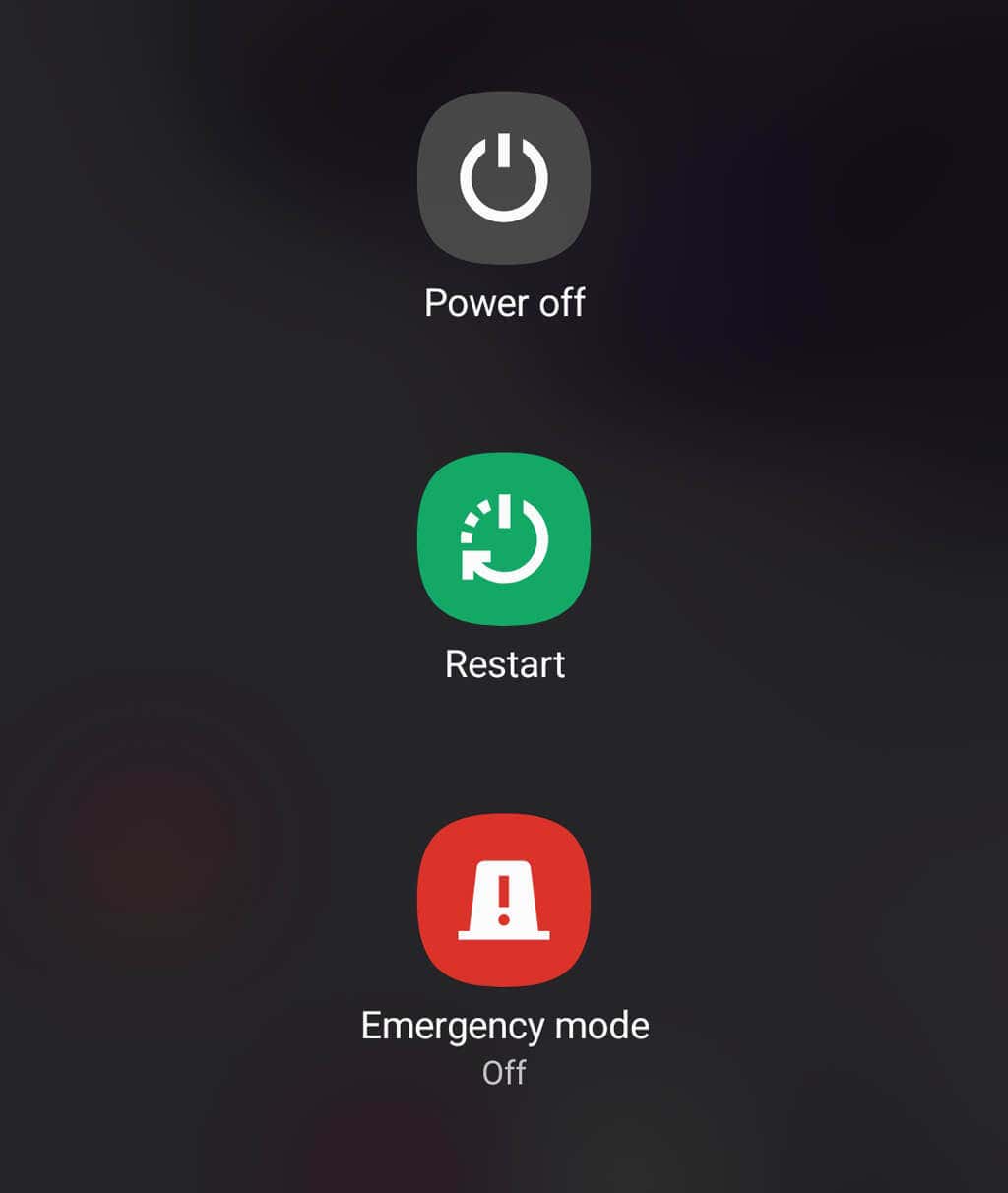Tap the Power off button
1008x1193 pixels.
click(504, 178)
